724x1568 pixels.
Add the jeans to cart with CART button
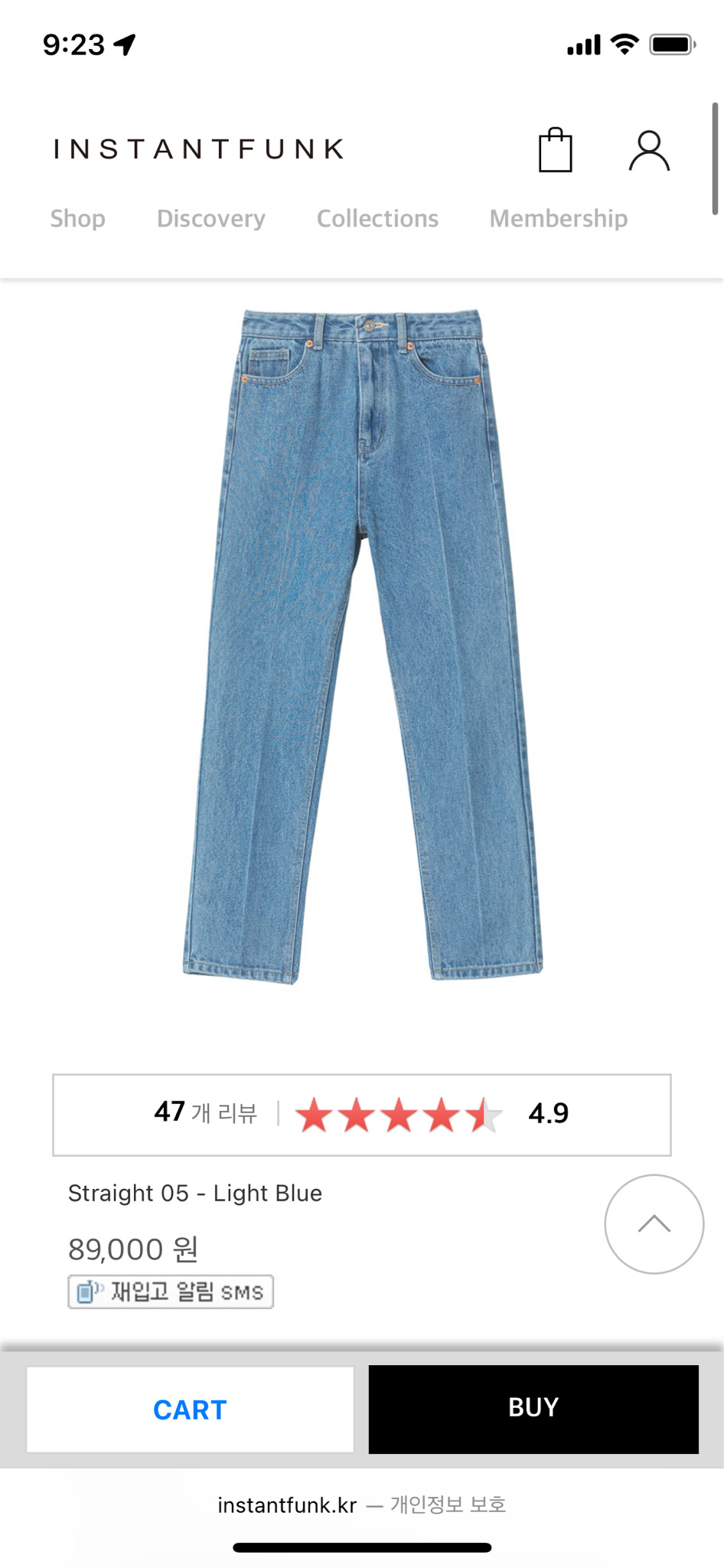(190, 1409)
